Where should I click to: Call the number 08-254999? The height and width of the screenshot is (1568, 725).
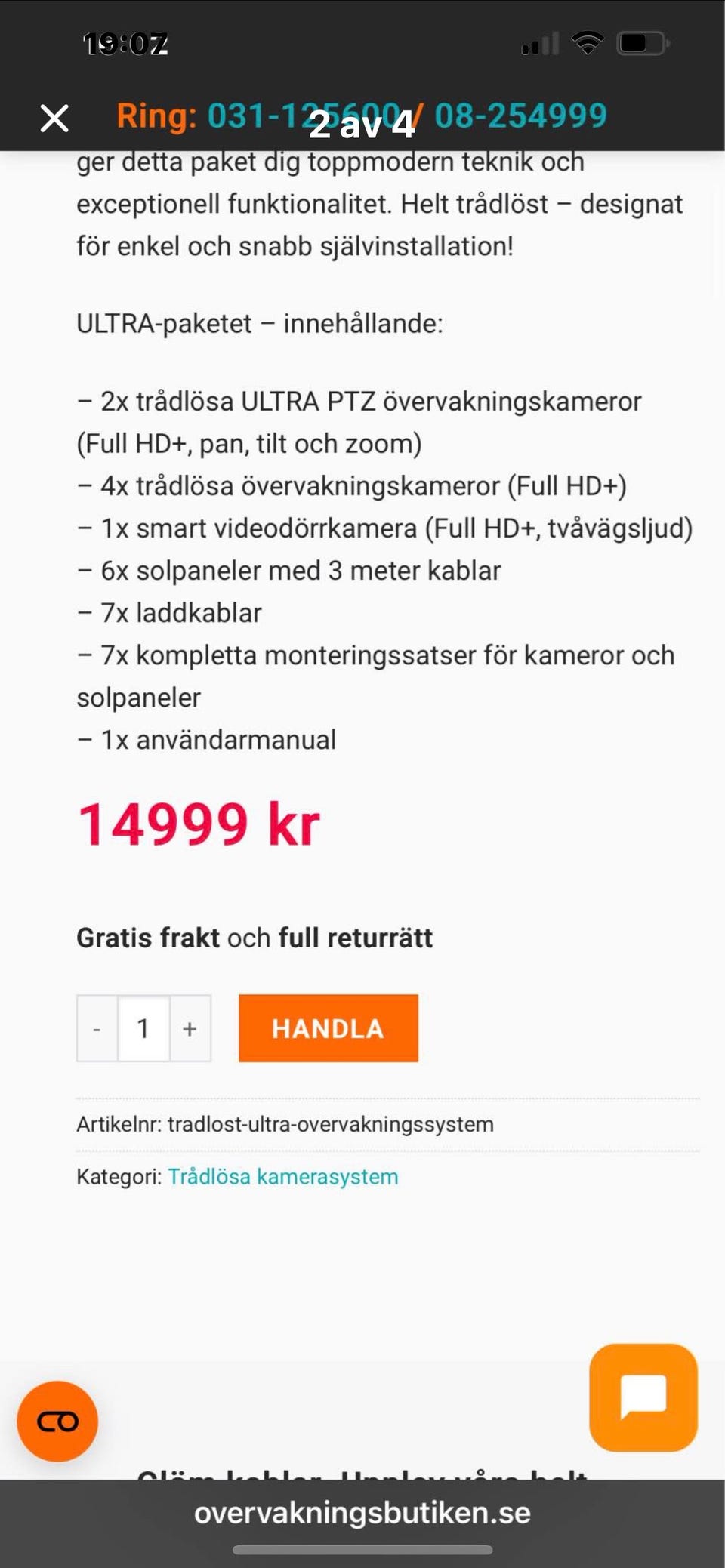(521, 116)
